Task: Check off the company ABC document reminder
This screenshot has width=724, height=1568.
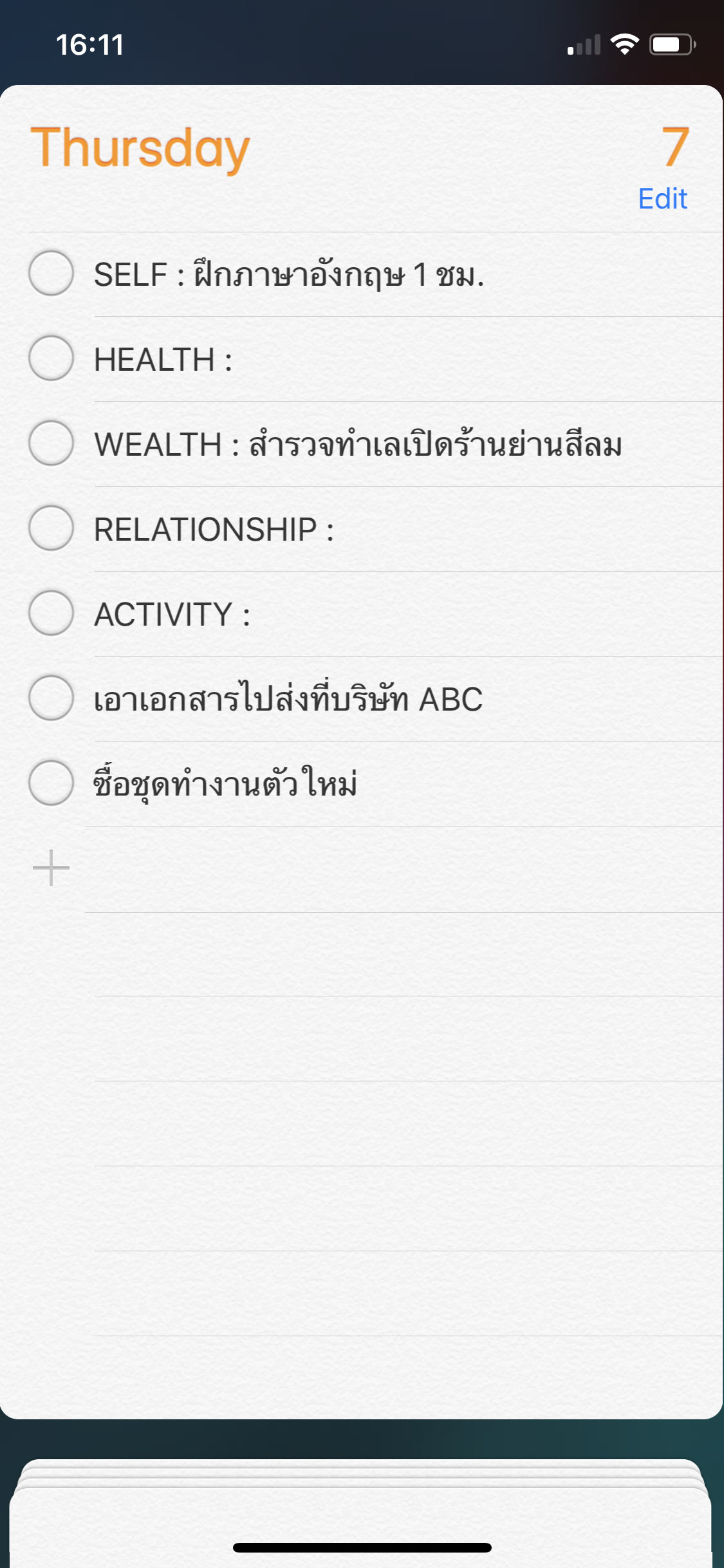Action: [51, 698]
